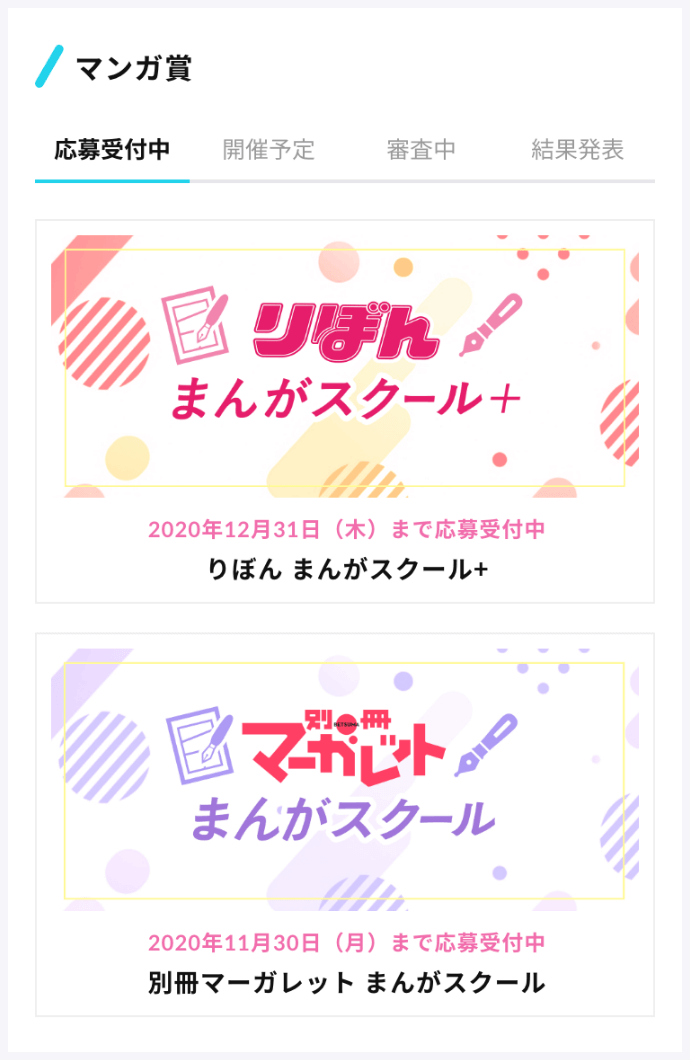The image size is (690, 1060).
Task: Open the りぼん まんがスクール+ award card
Action: point(345,410)
